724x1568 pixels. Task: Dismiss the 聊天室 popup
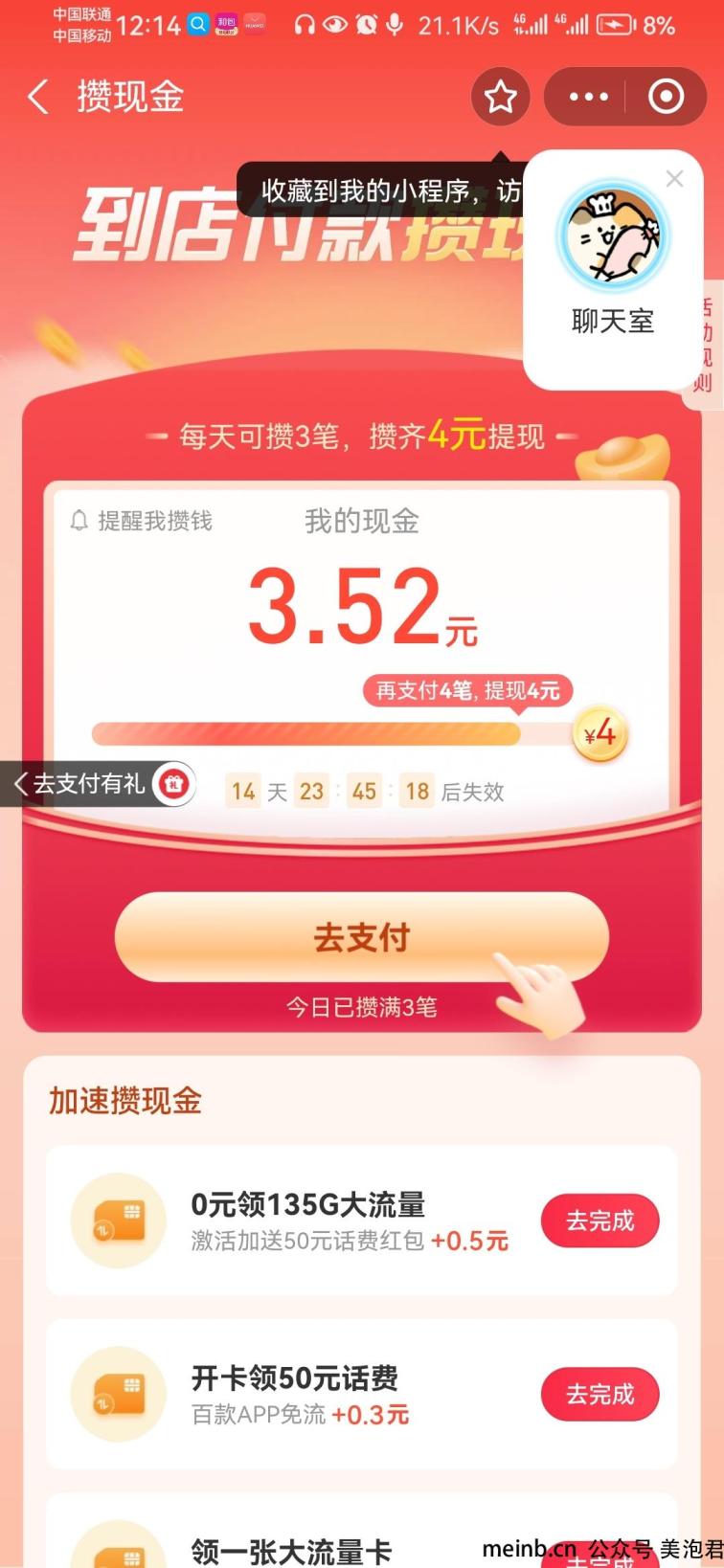click(674, 179)
